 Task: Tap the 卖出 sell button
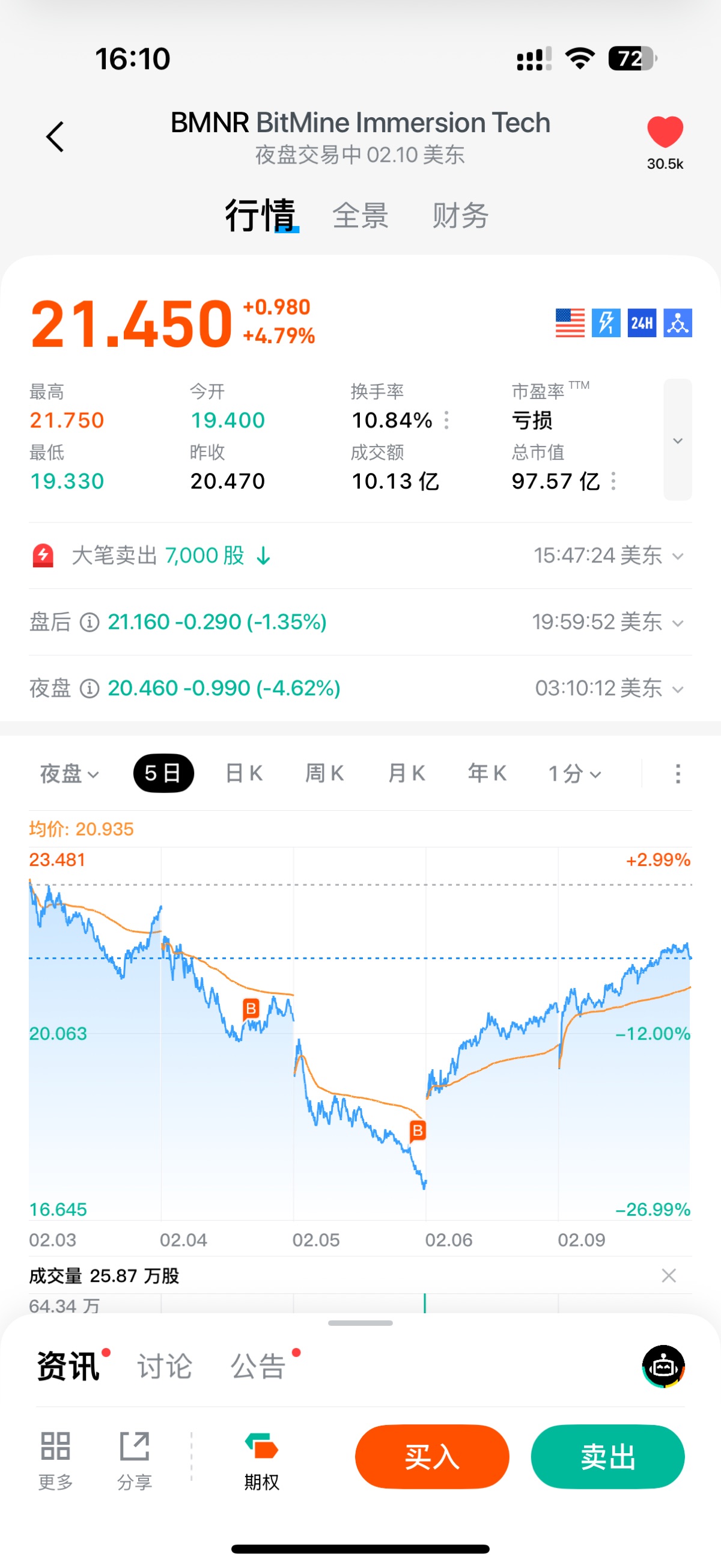point(607,1457)
